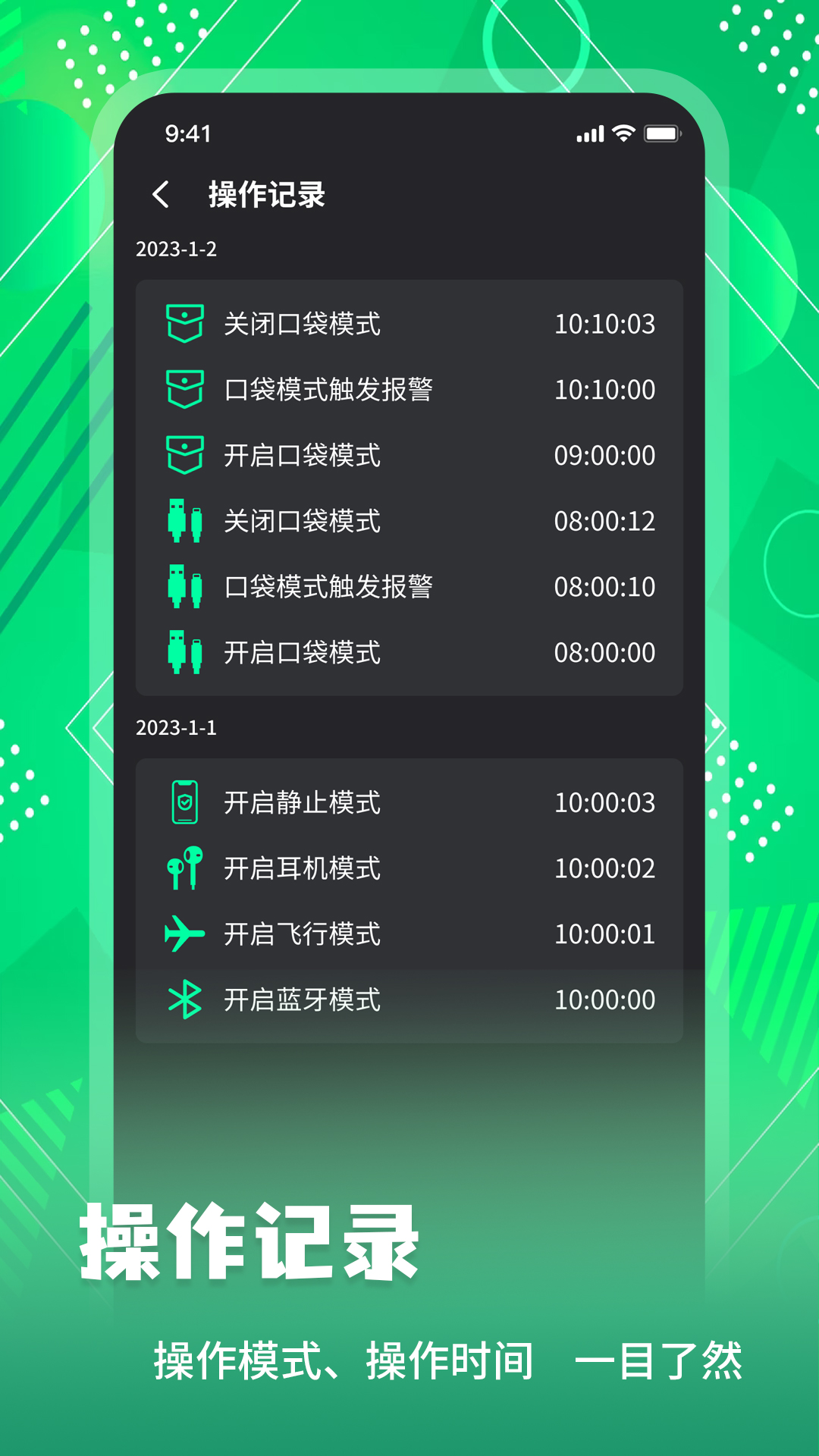Click the battery indicator in the status bar
This screenshot has width=819, height=1456.
661,133
